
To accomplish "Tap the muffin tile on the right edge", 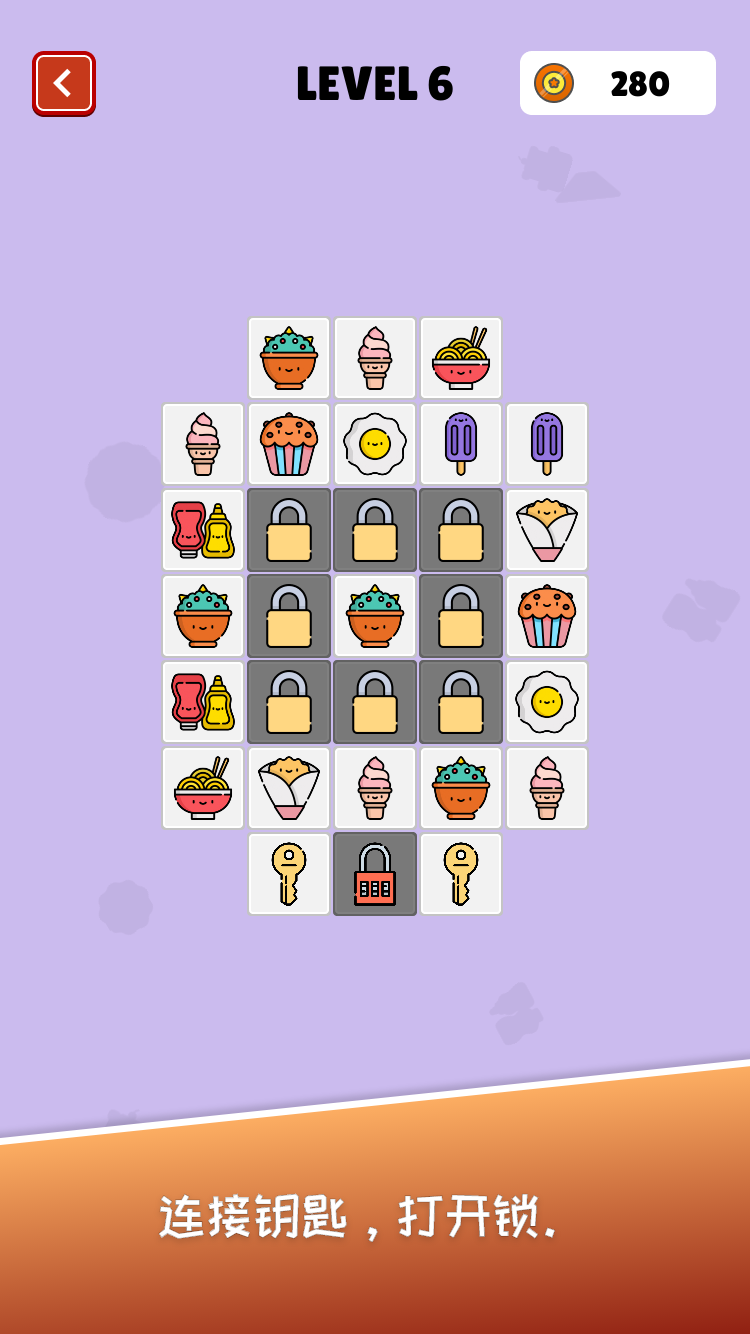I will click(x=547, y=616).
